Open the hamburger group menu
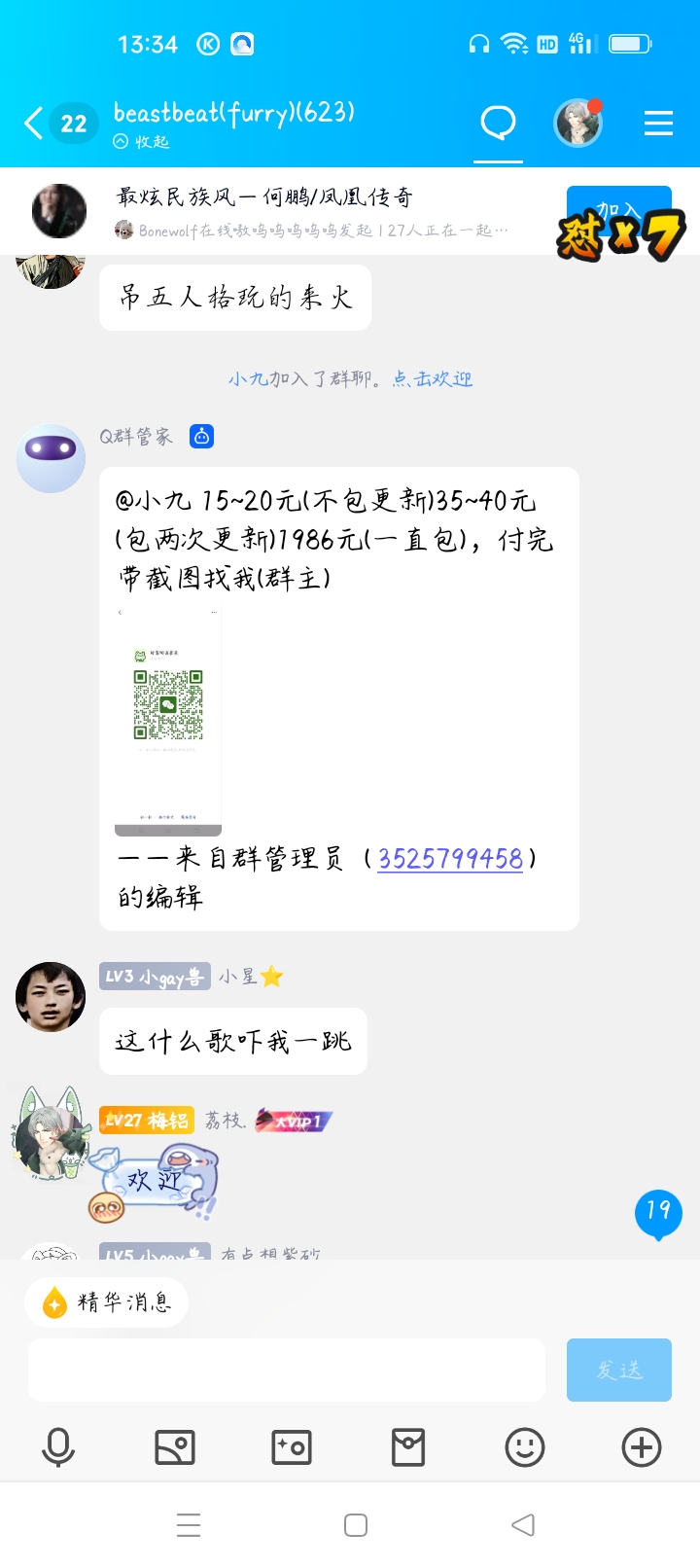700x1568 pixels. pos(658,124)
